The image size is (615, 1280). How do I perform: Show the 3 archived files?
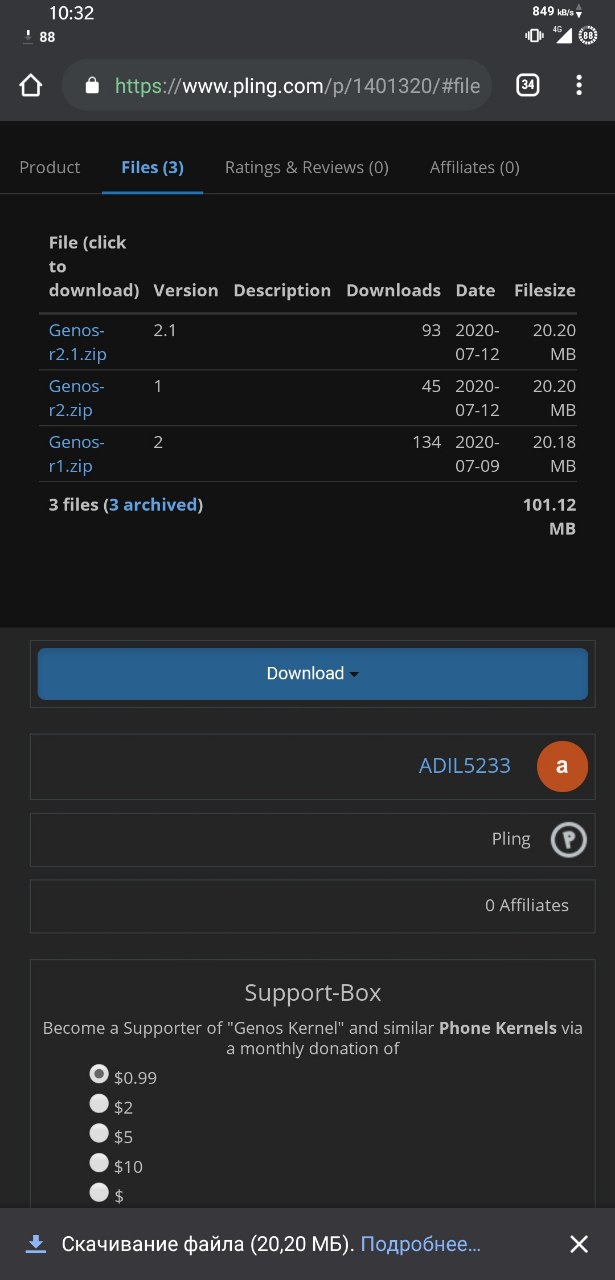153,505
